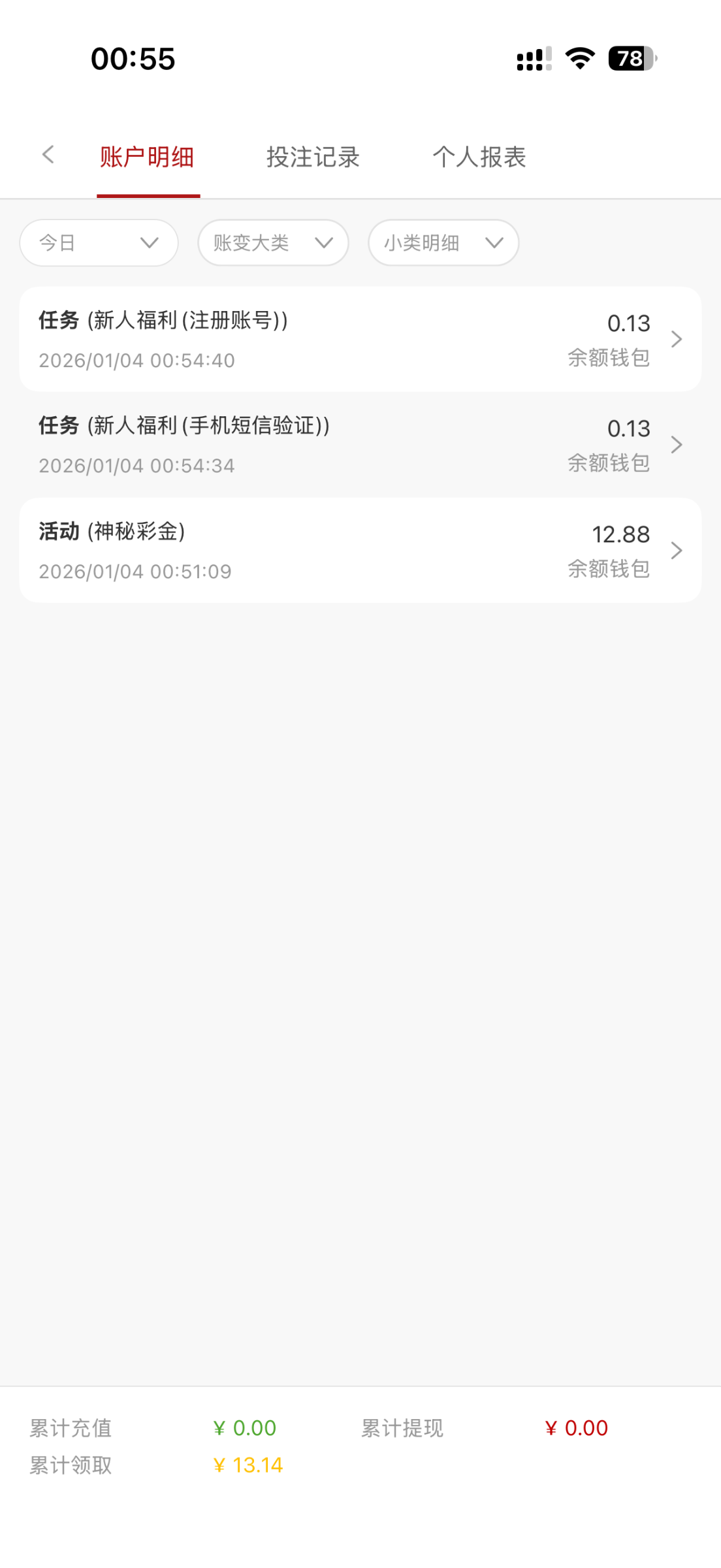View the 手机短信验证 task record details

[360, 445]
